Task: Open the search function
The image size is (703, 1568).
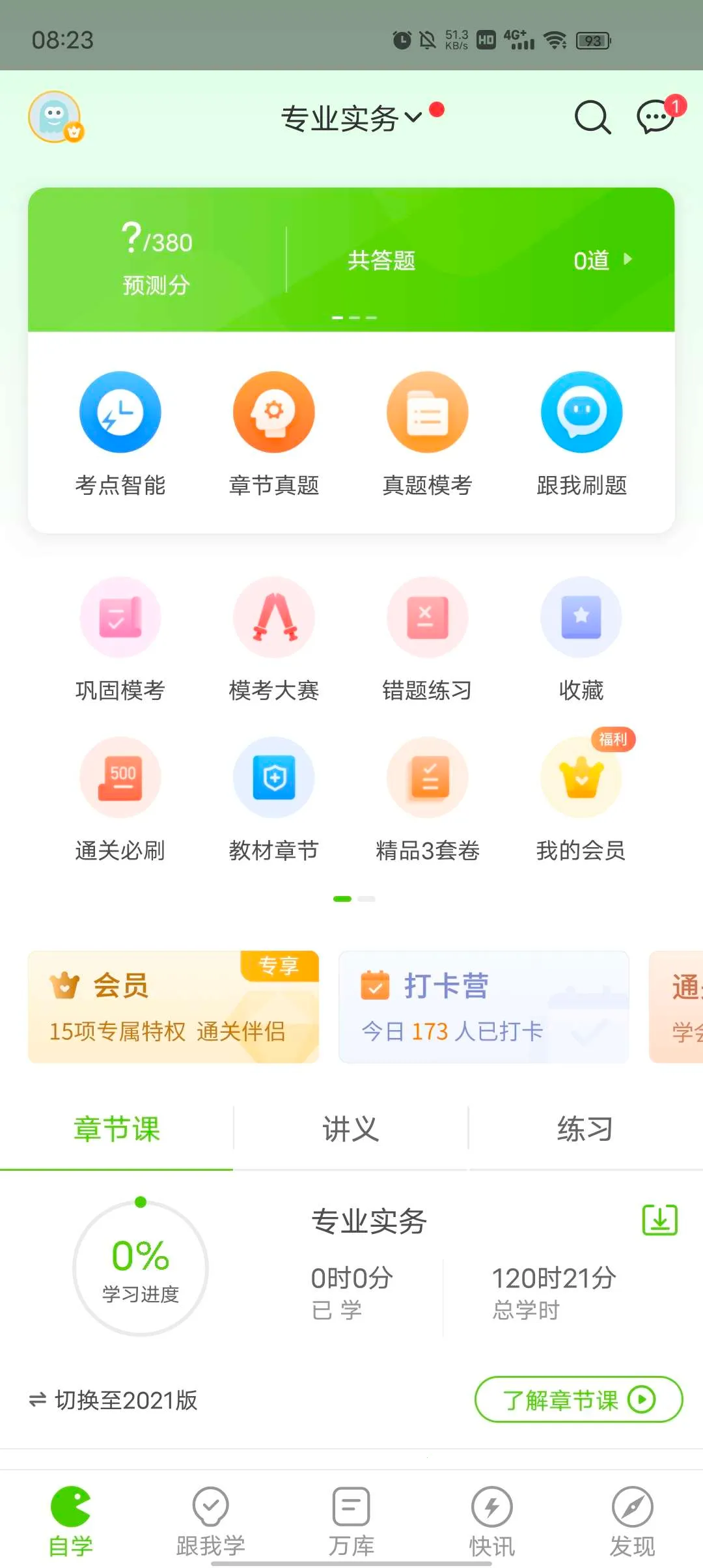Action: coord(591,119)
